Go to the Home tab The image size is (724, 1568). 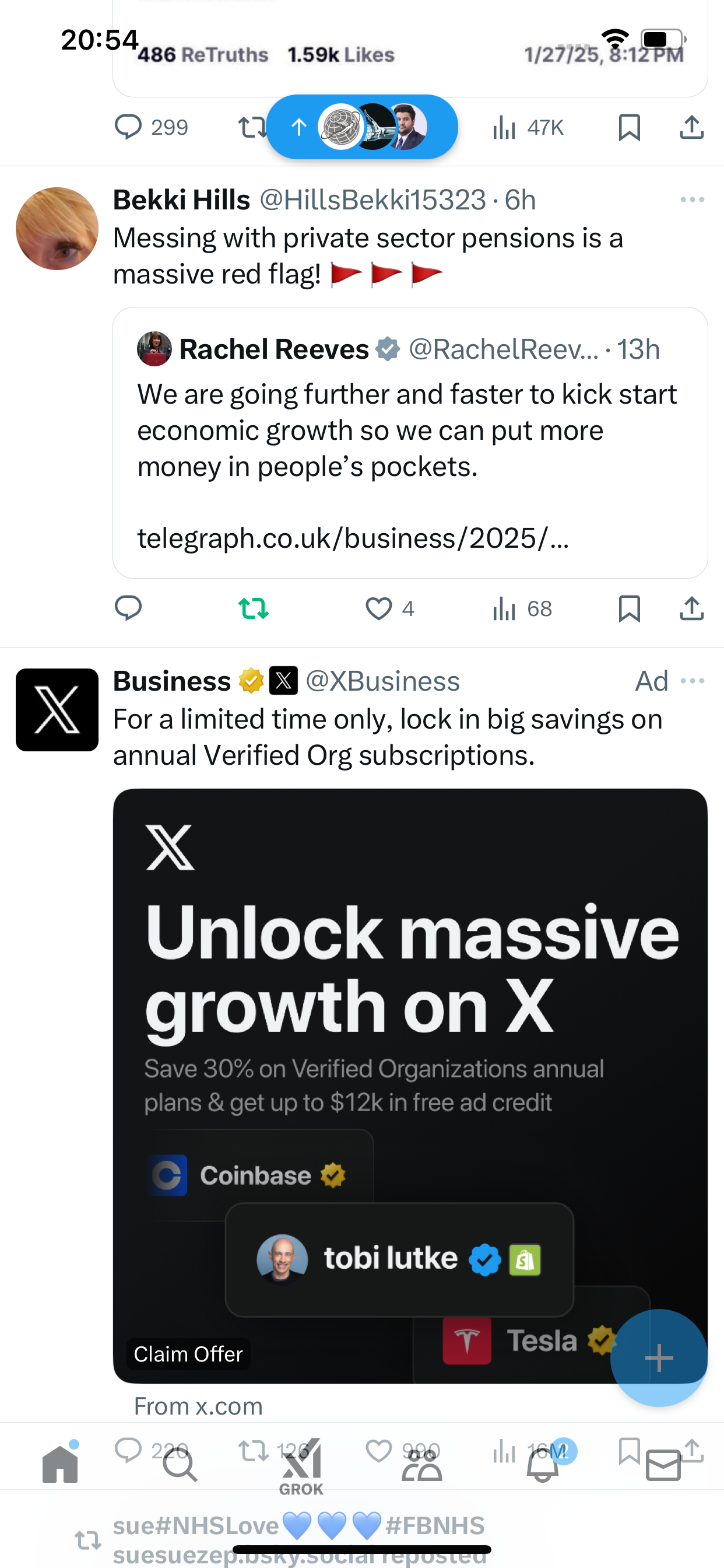point(60,1464)
